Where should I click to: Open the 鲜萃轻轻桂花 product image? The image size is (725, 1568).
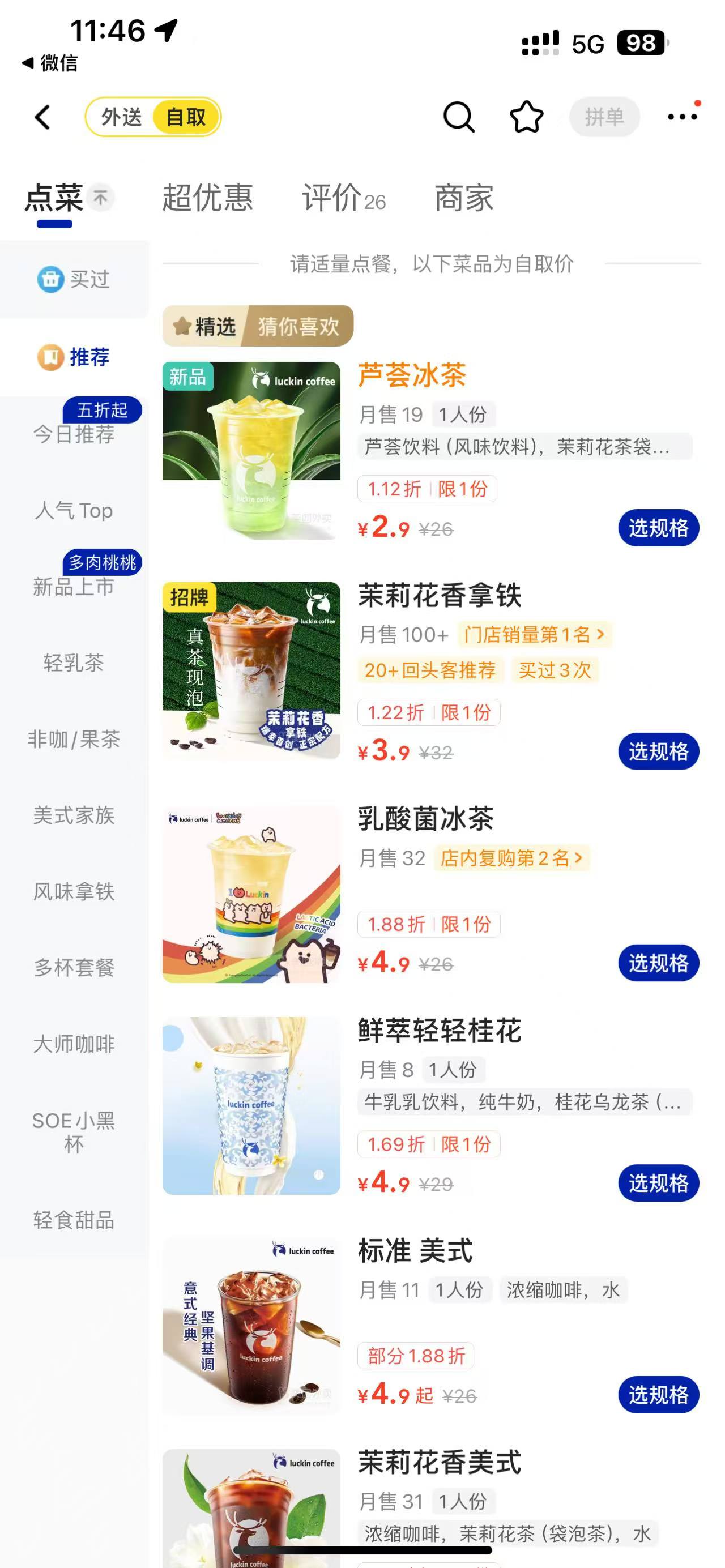[x=251, y=1105]
